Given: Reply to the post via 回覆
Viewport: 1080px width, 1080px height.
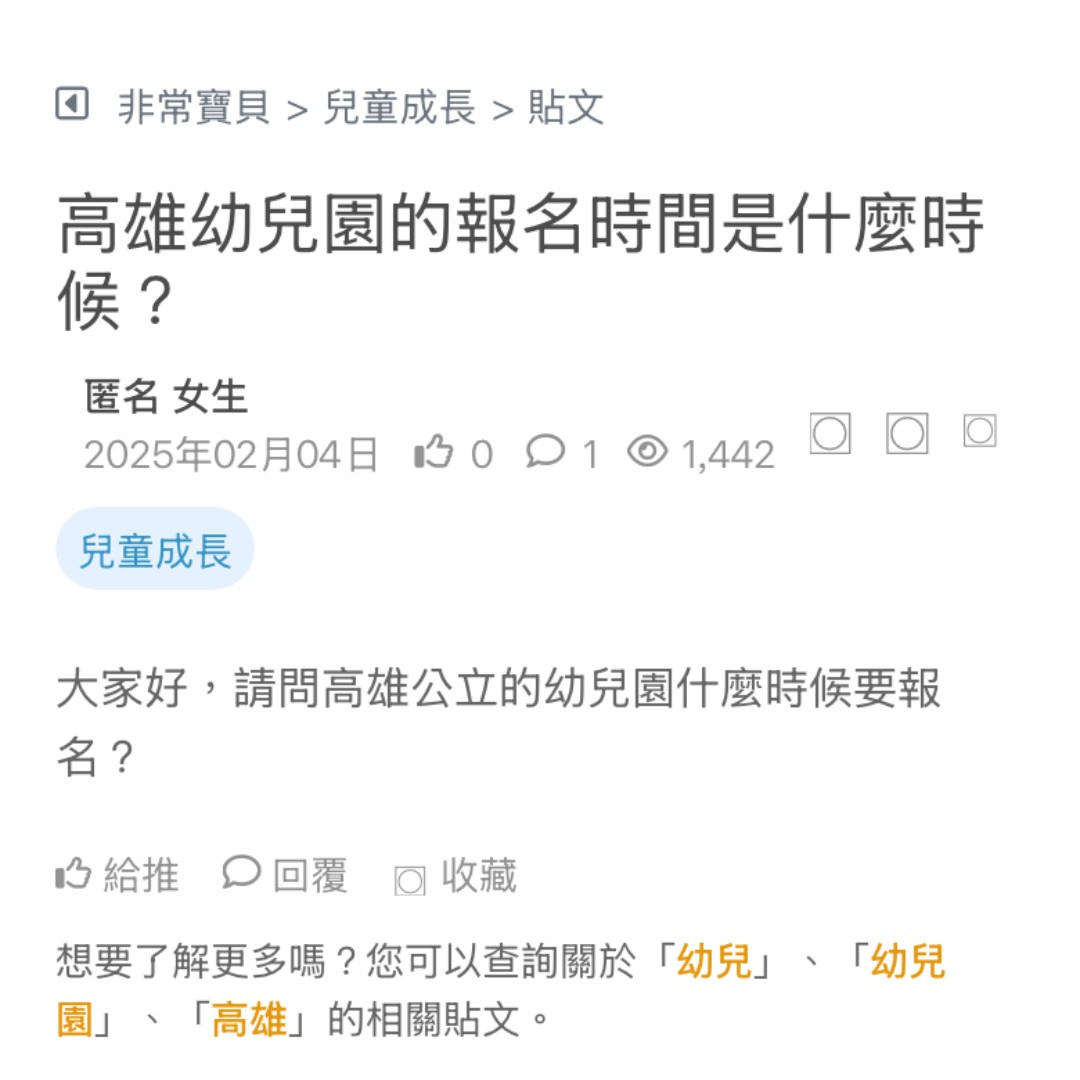Looking at the screenshot, I should click(x=286, y=875).
